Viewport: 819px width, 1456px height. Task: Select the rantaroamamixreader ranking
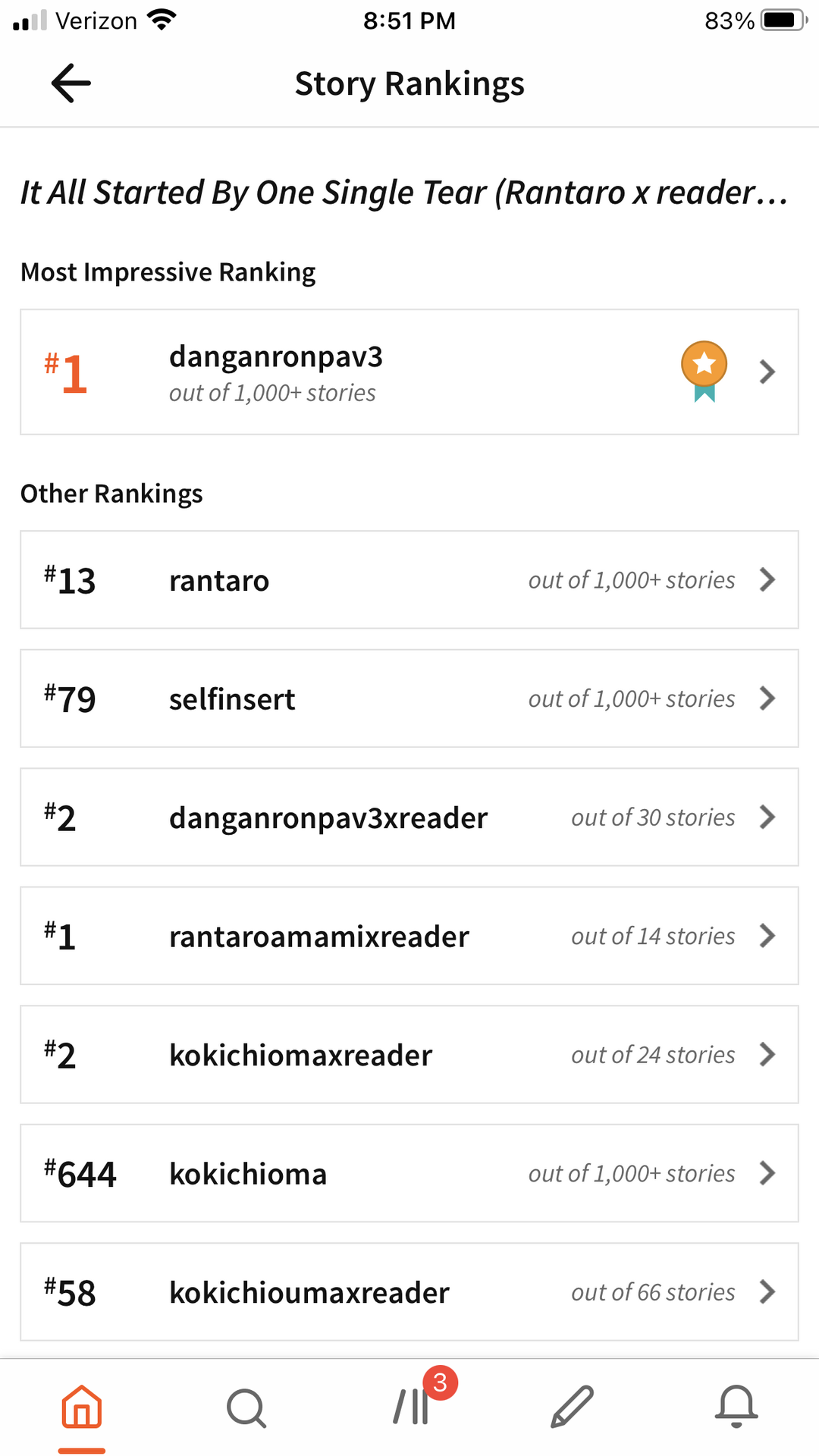(409, 936)
